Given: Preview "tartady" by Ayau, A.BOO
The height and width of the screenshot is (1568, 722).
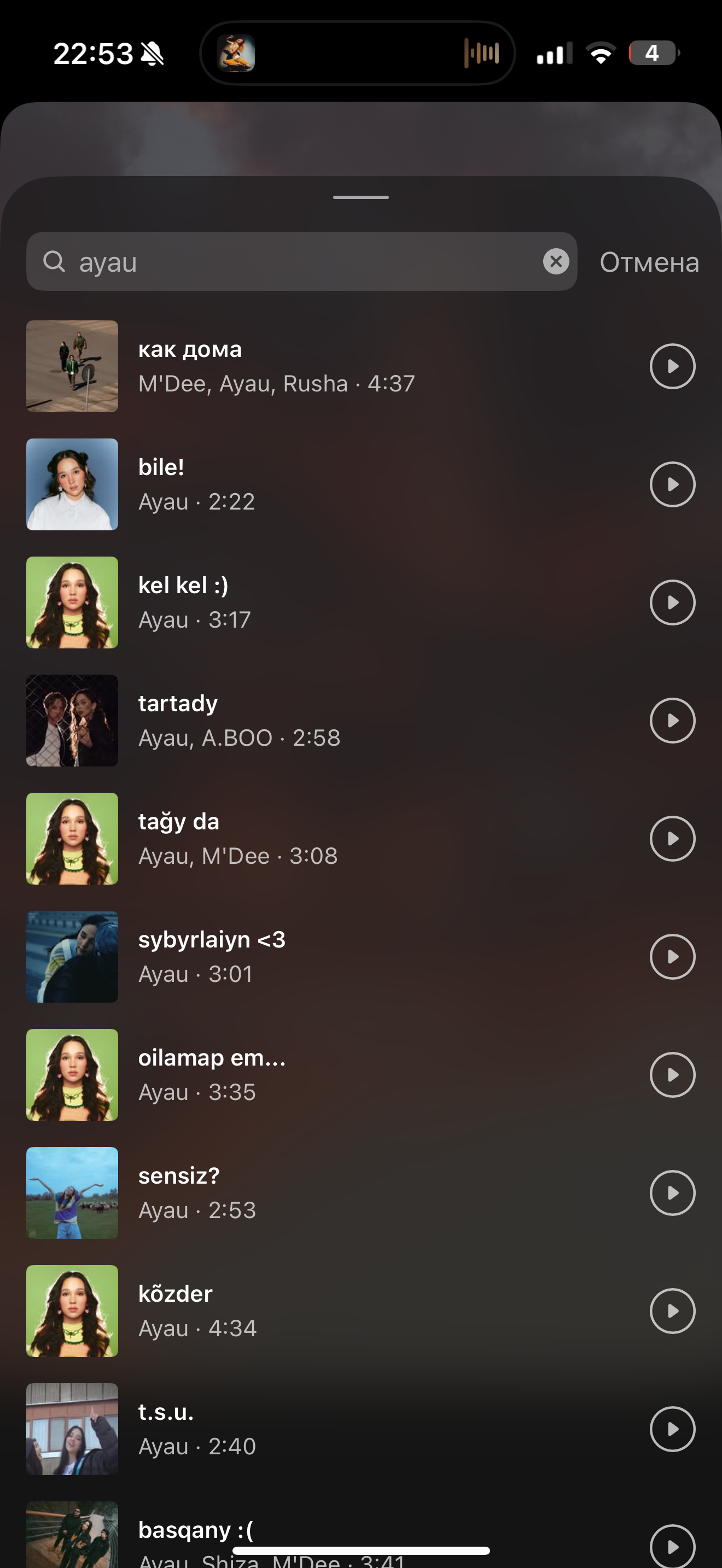Looking at the screenshot, I should (672, 721).
